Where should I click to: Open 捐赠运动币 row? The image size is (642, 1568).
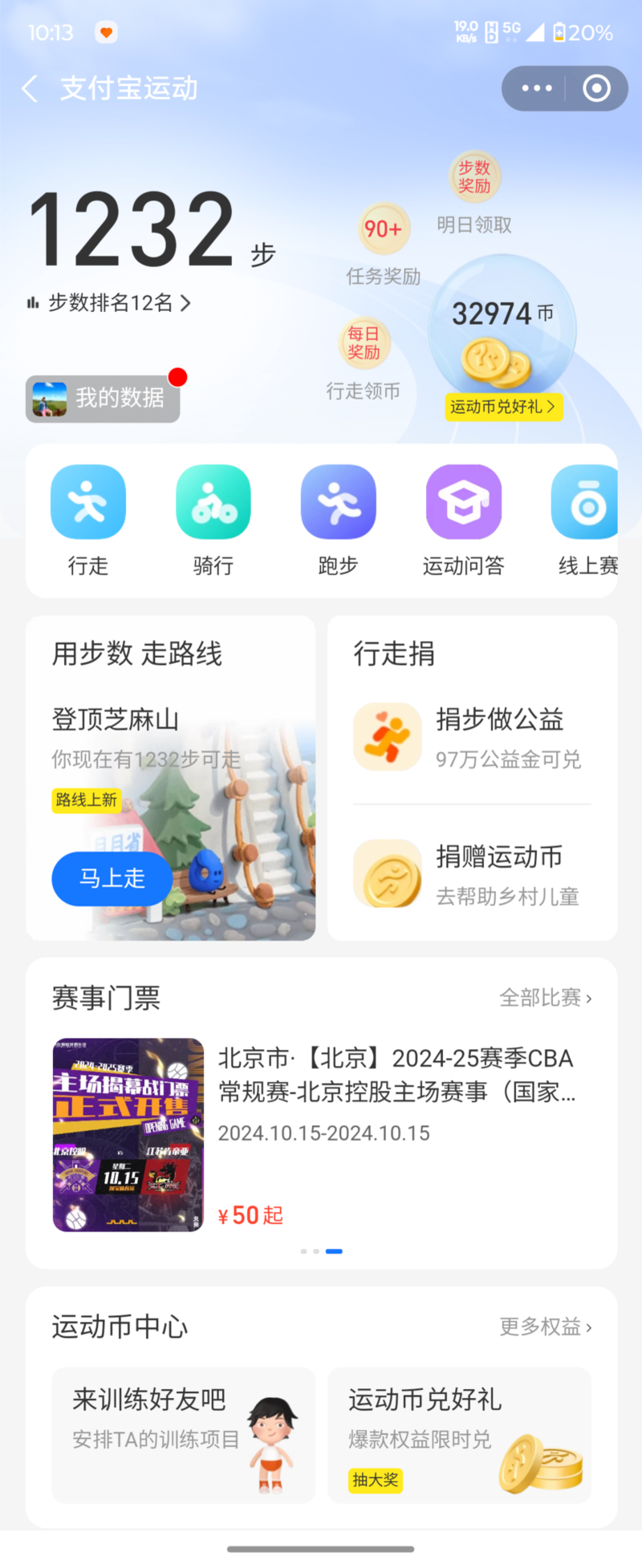472,873
